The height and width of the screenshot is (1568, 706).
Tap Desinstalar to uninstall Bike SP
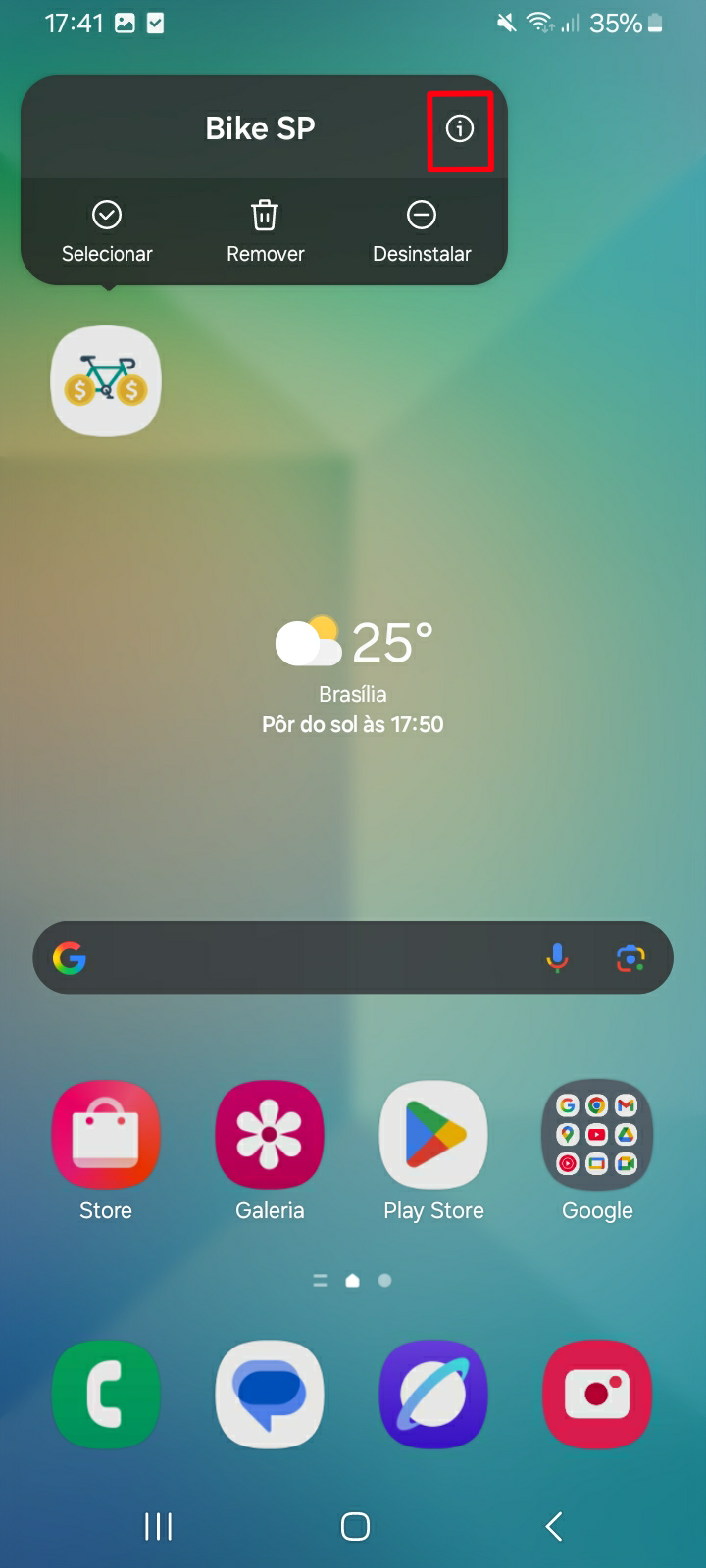coord(422,232)
